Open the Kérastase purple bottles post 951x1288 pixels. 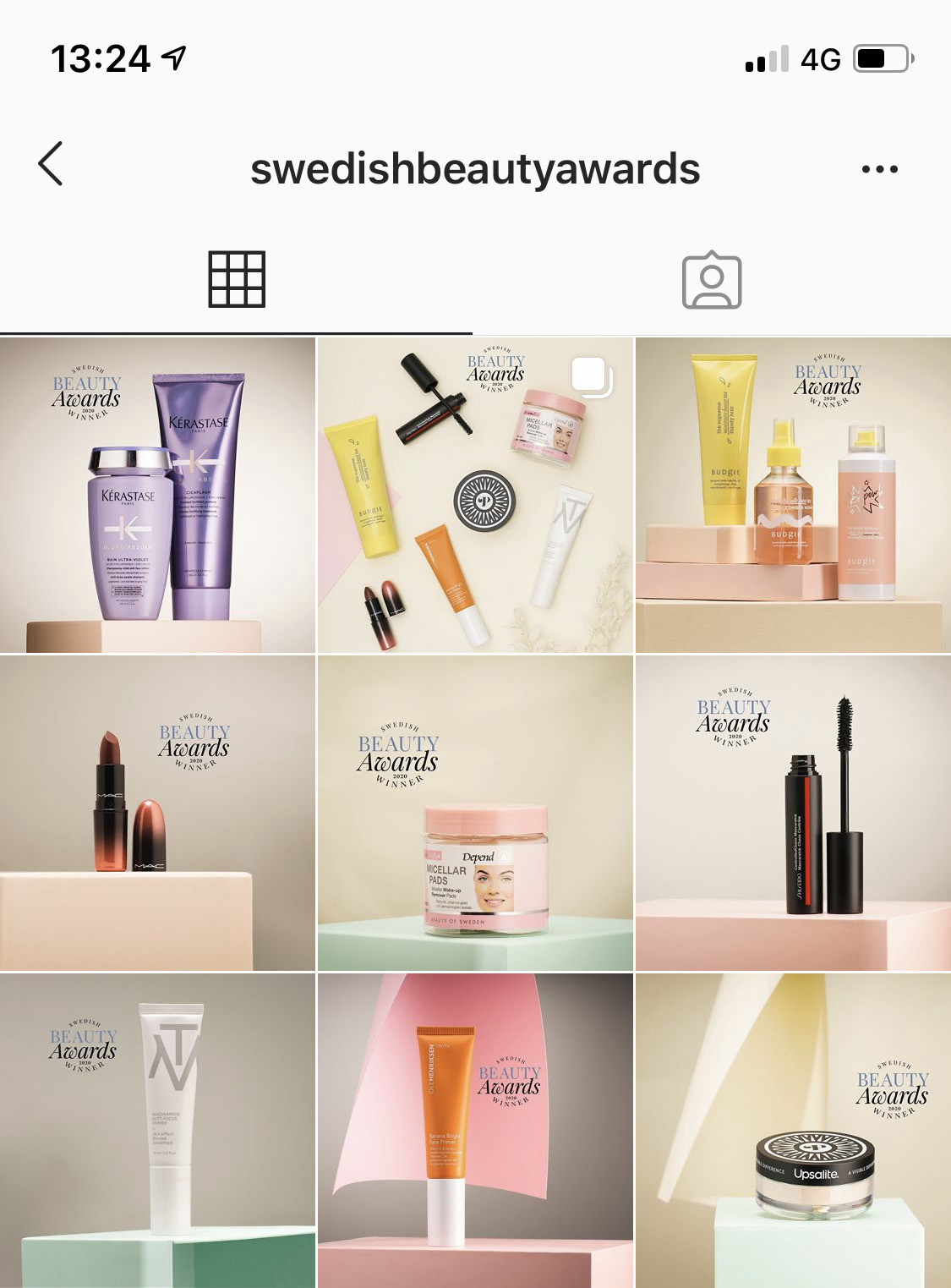click(x=157, y=496)
